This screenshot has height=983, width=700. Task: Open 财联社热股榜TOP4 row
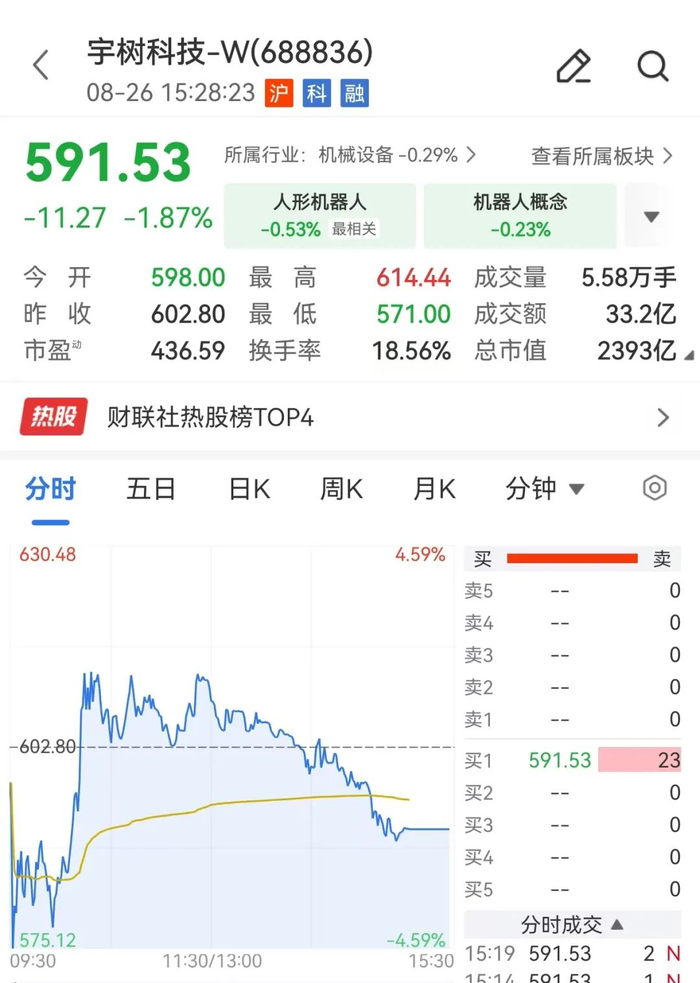pyautogui.click(x=350, y=417)
